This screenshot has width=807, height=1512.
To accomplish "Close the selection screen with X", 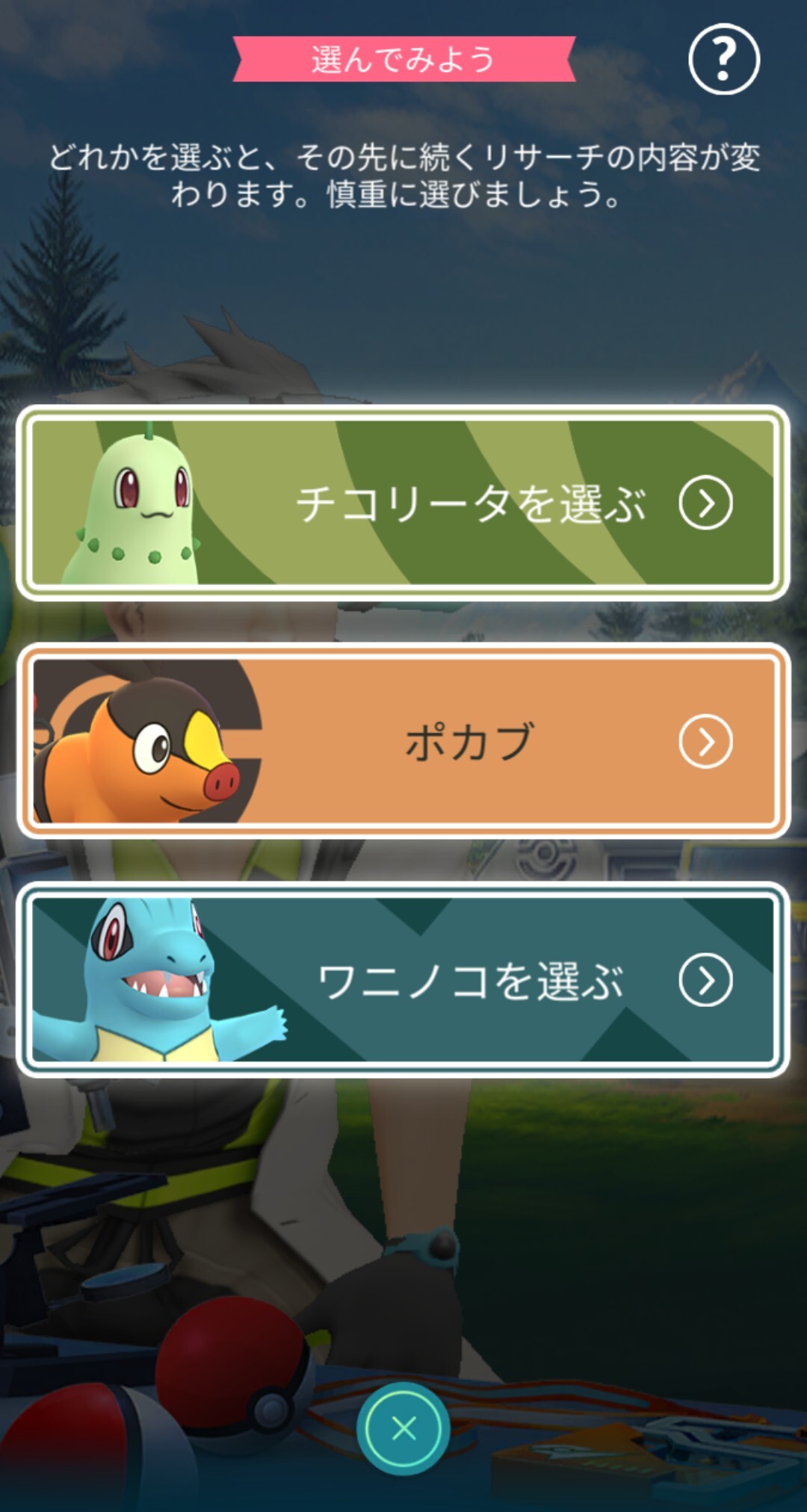I will coord(403,1428).
